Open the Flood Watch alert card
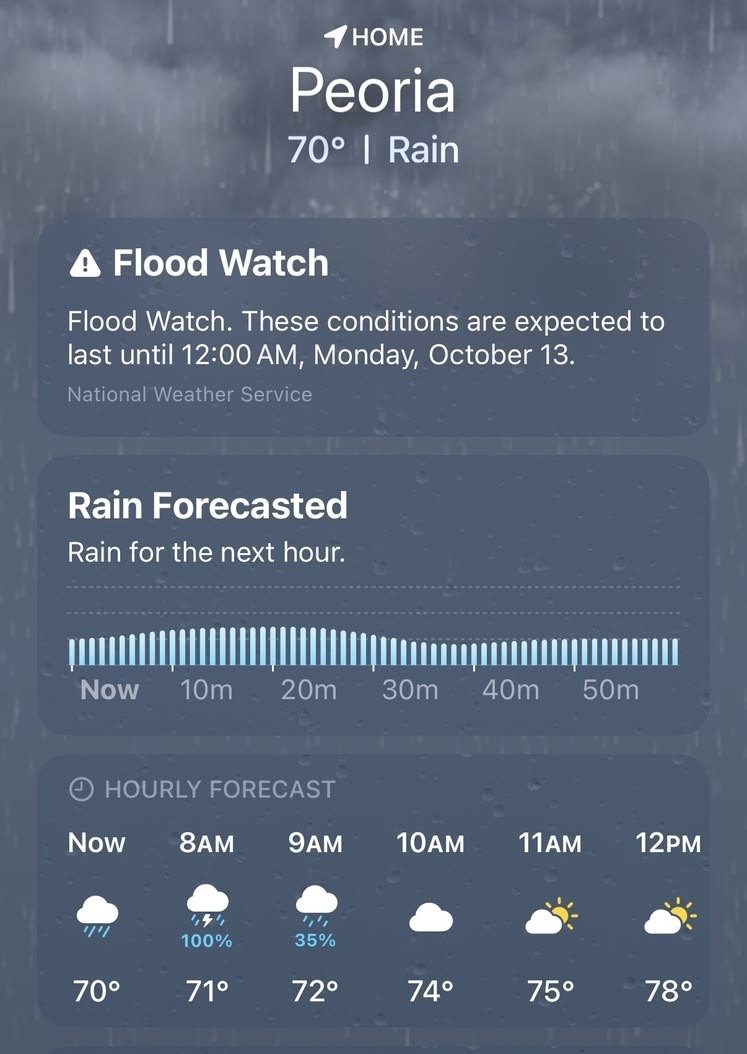Viewport: 747px width, 1054px height. 372,328
